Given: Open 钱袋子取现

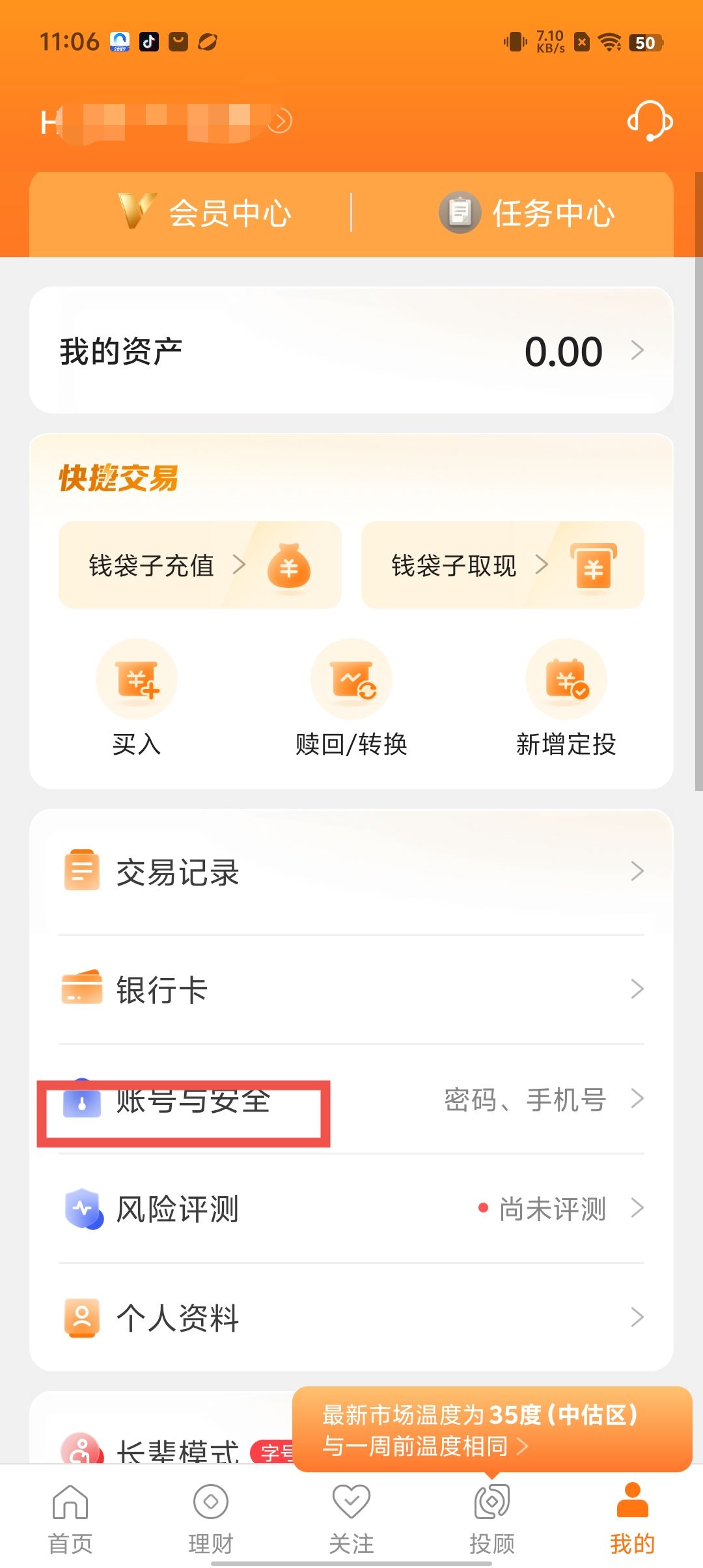Looking at the screenshot, I should [x=503, y=565].
